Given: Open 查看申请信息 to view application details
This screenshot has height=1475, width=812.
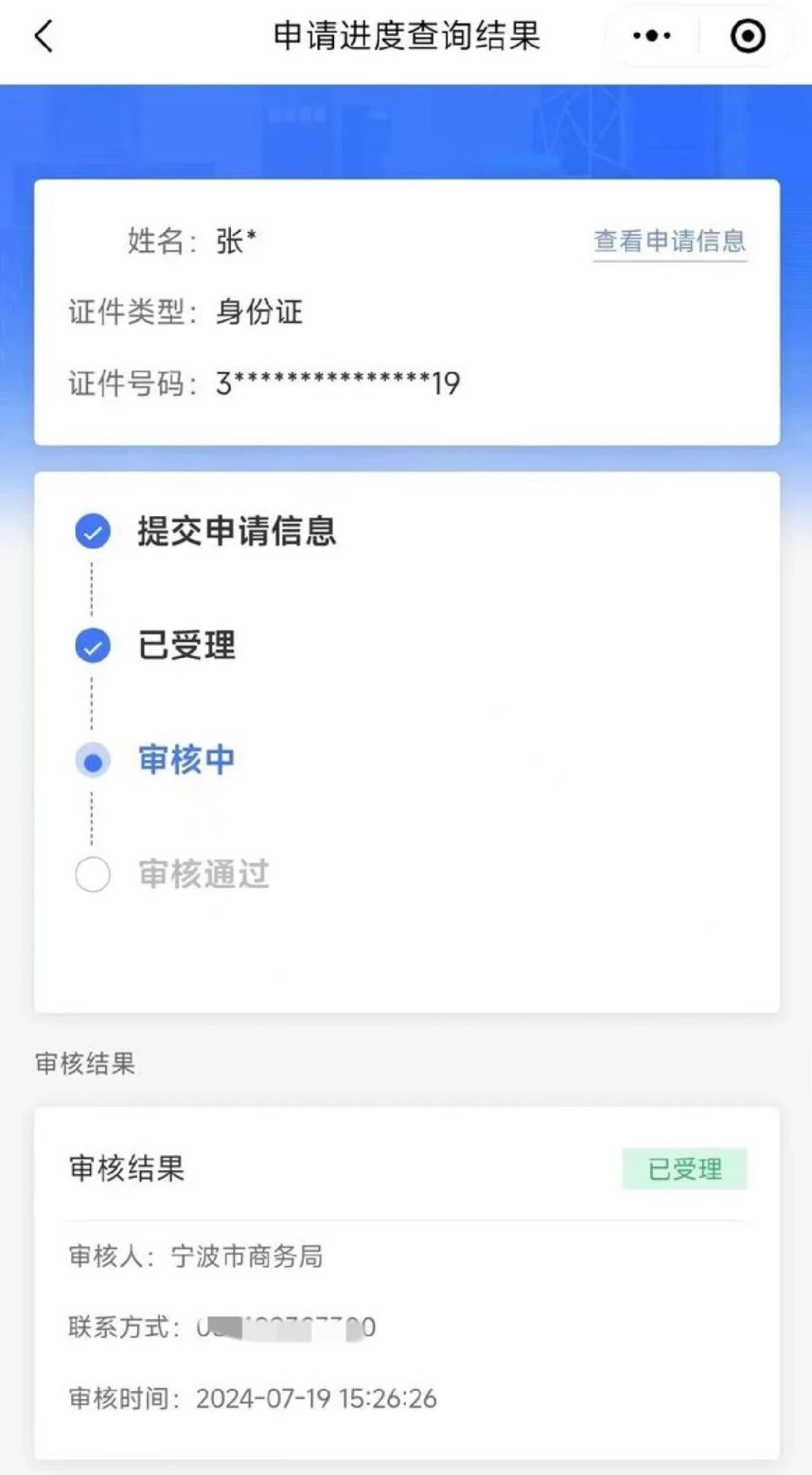Looking at the screenshot, I should click(x=669, y=243).
